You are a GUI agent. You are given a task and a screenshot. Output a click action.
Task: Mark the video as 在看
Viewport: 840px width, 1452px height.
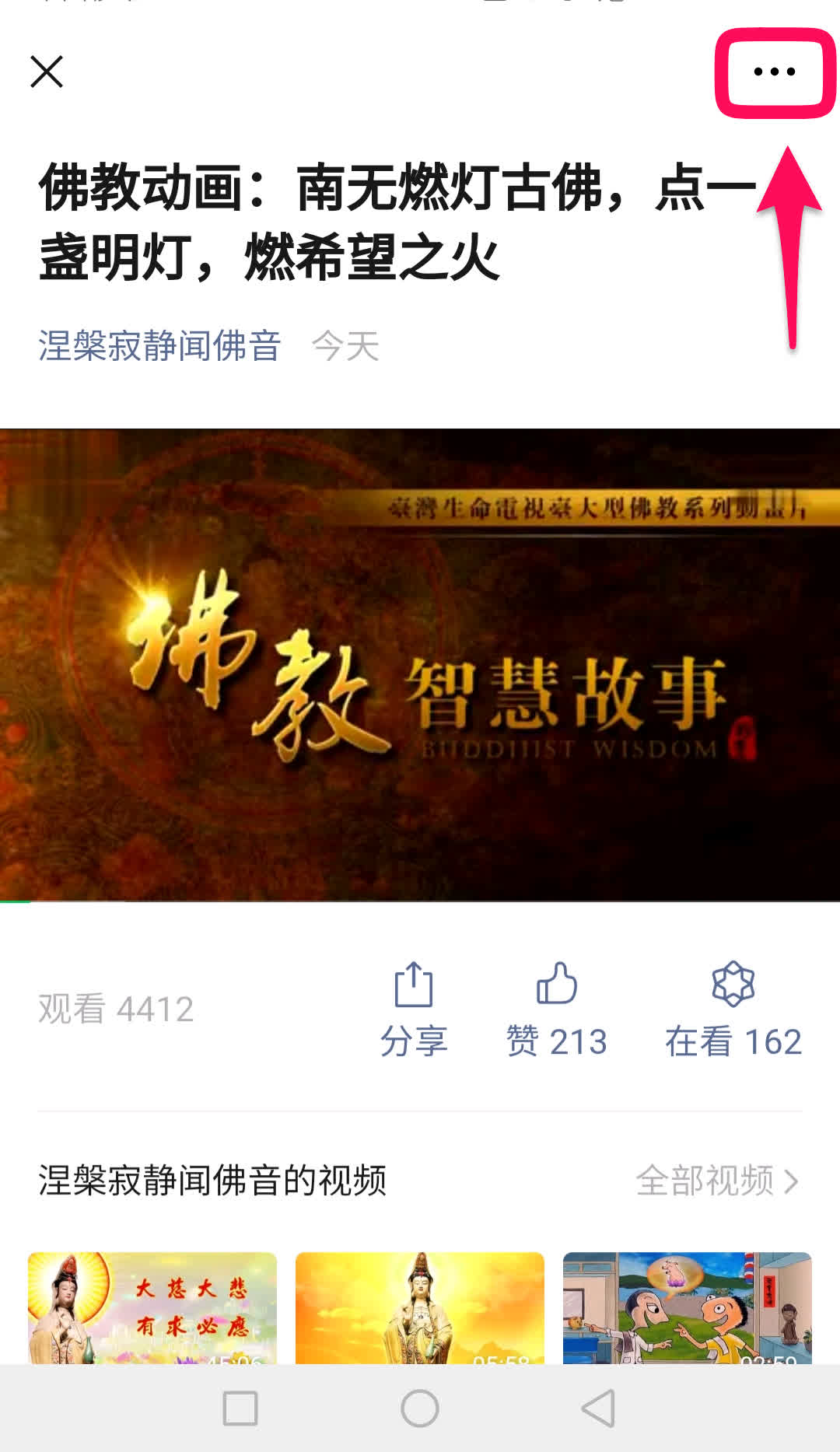click(733, 1009)
